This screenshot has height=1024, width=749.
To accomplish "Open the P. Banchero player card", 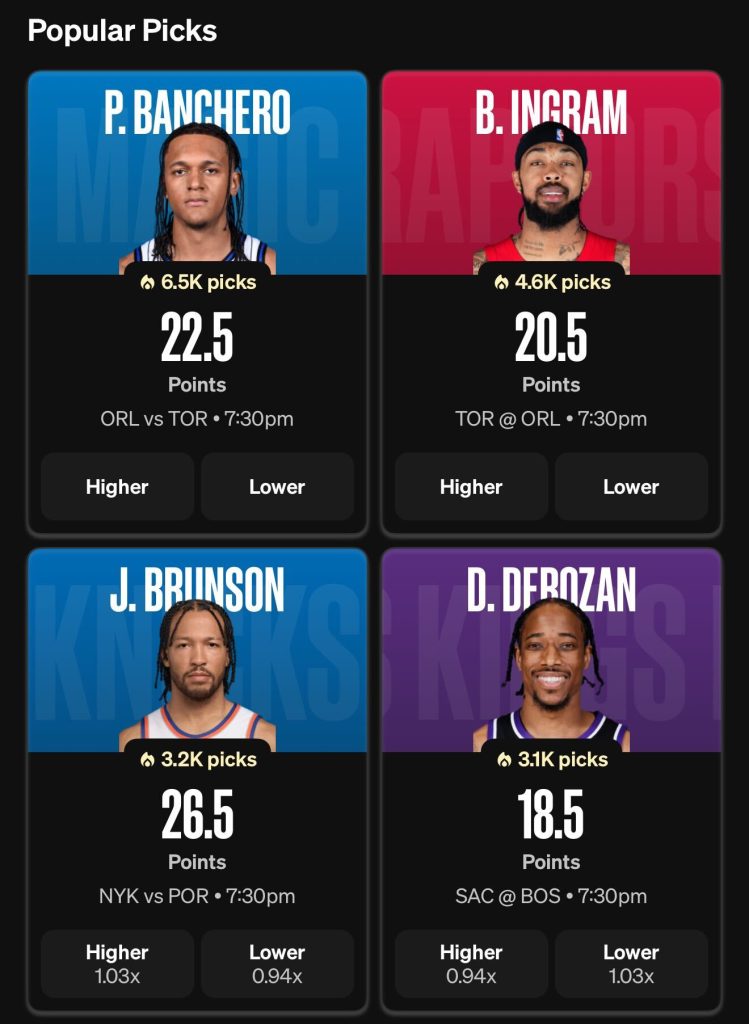I will pos(197,180).
